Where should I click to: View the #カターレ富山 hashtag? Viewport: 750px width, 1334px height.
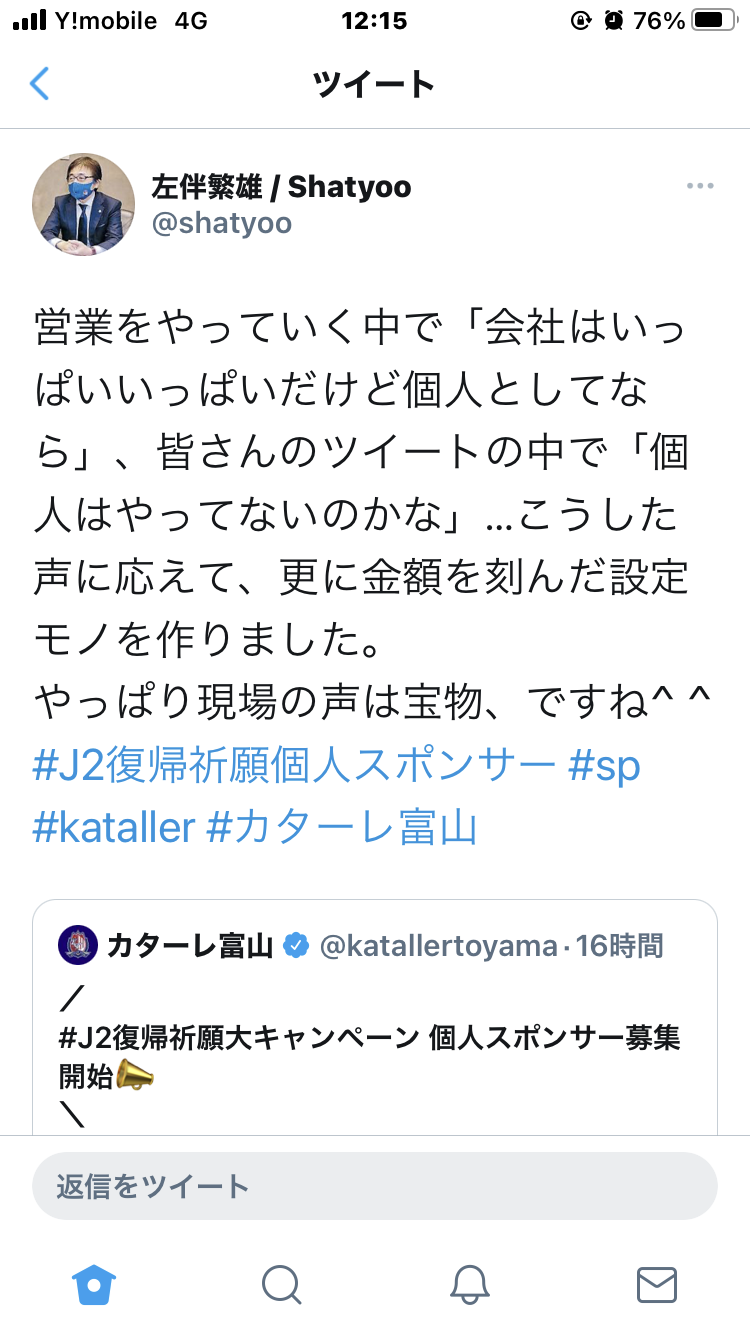[342, 828]
